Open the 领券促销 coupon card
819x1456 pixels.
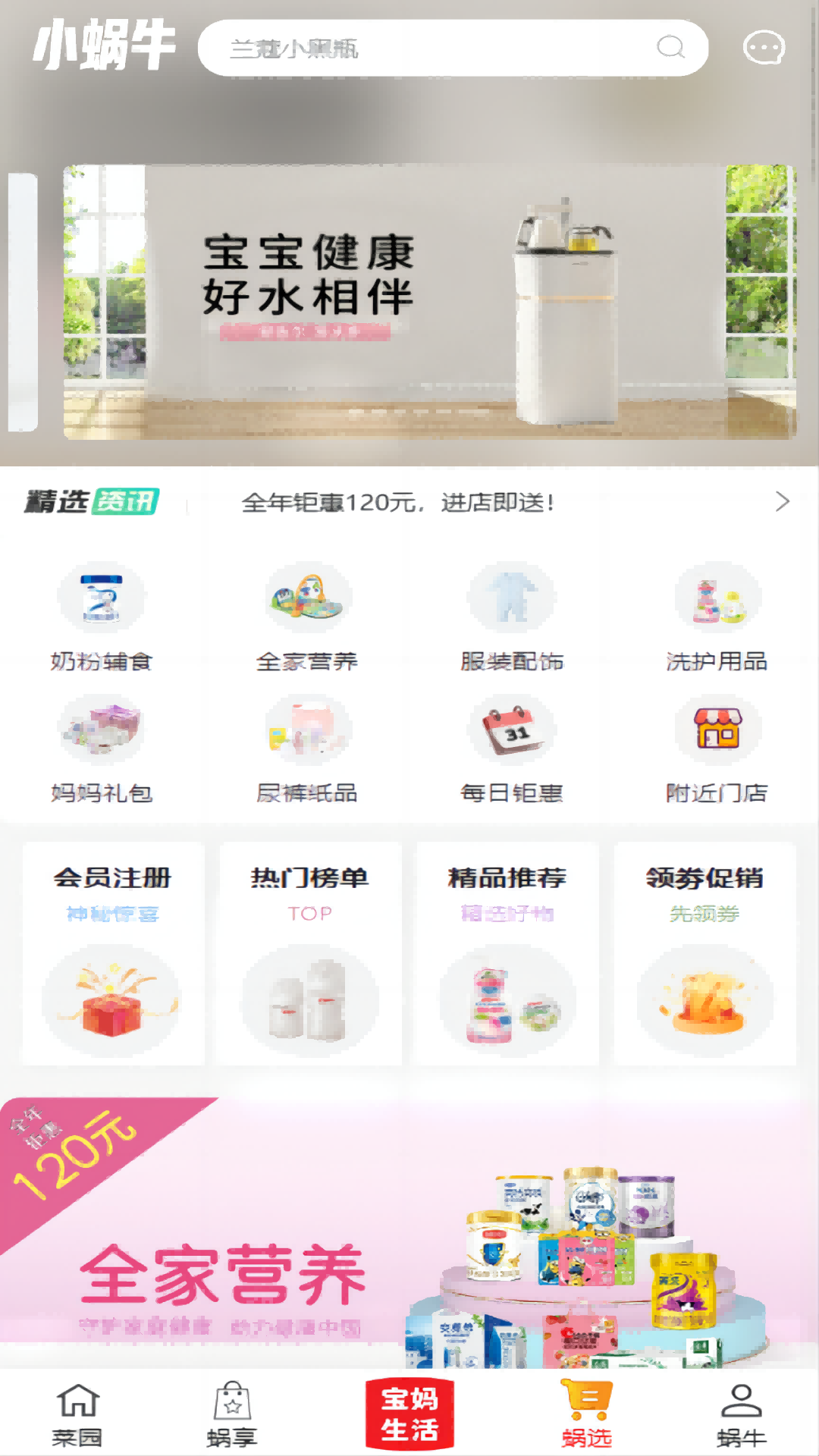tap(704, 953)
